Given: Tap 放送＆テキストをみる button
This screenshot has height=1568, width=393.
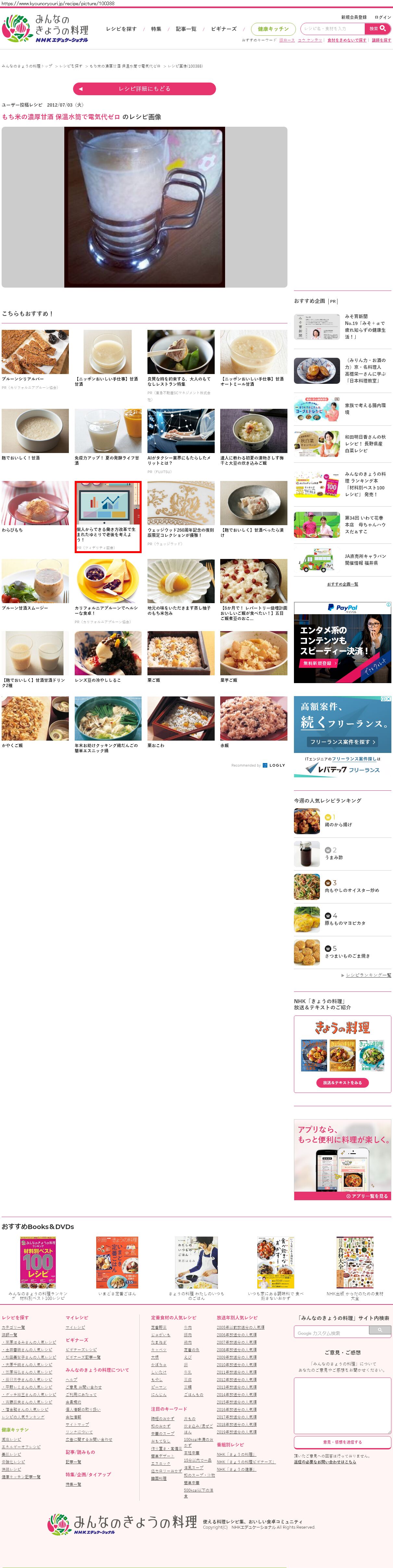Looking at the screenshot, I should (342, 1083).
